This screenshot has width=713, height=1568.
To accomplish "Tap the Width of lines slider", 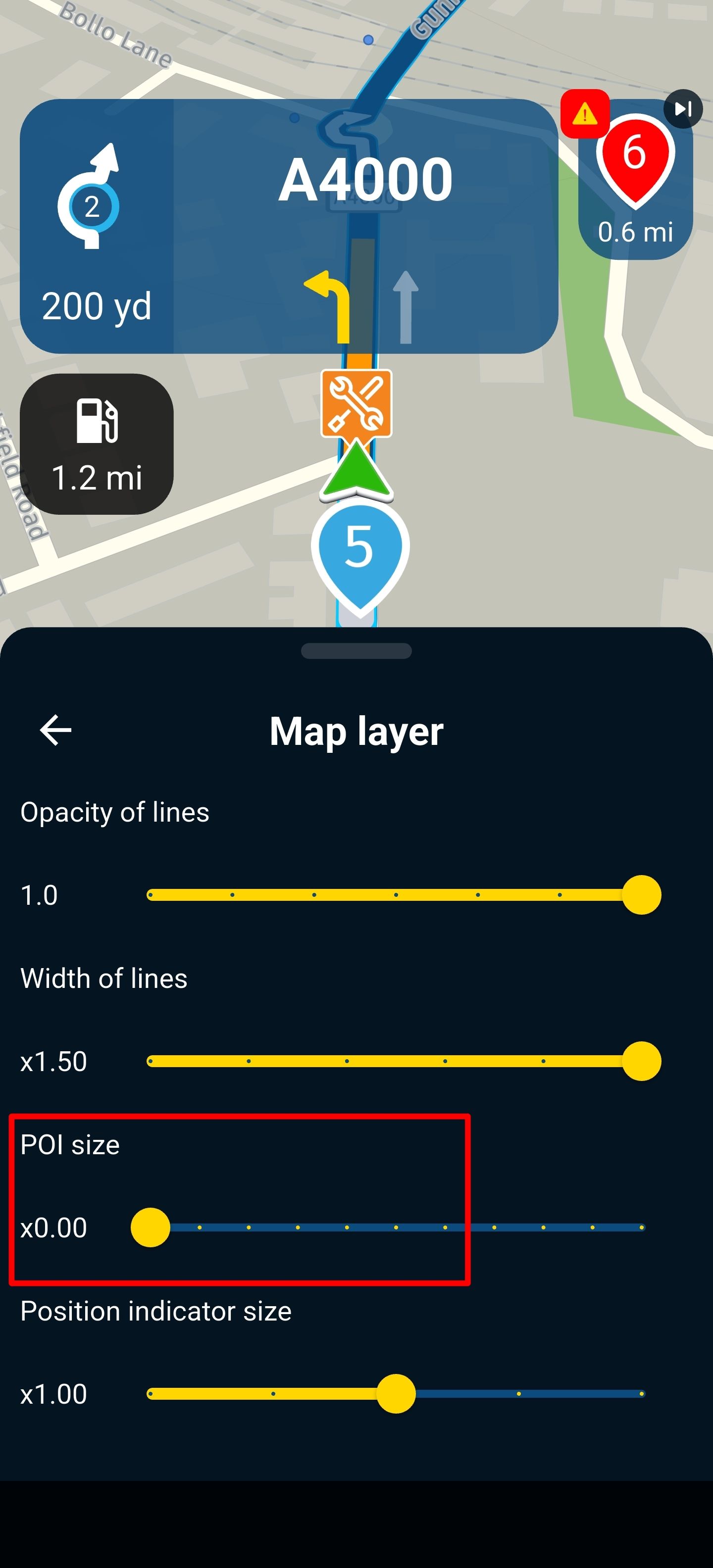I will [x=396, y=1061].
